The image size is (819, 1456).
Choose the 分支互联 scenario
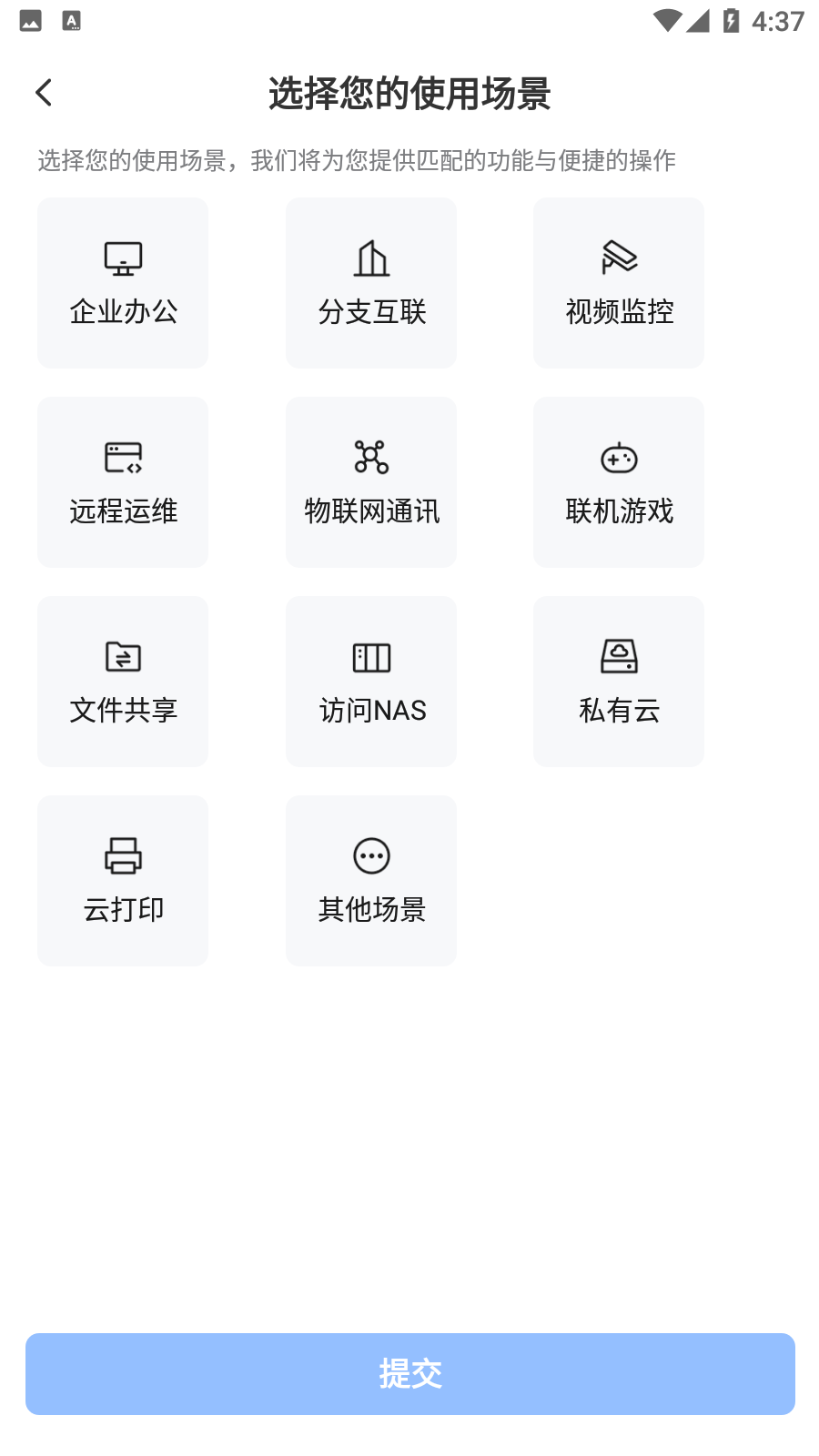coord(371,283)
